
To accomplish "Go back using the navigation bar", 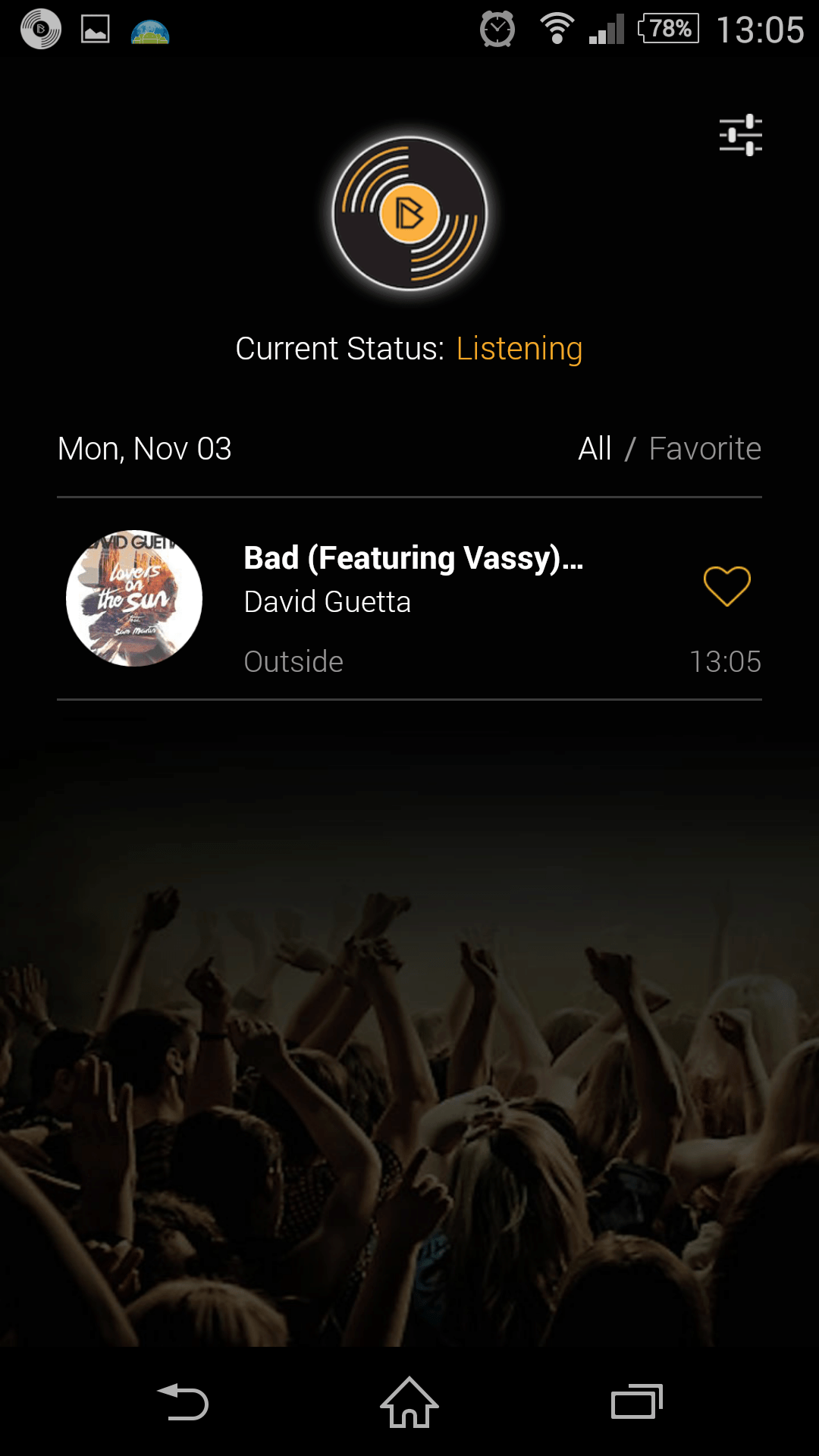I will coord(182,1402).
